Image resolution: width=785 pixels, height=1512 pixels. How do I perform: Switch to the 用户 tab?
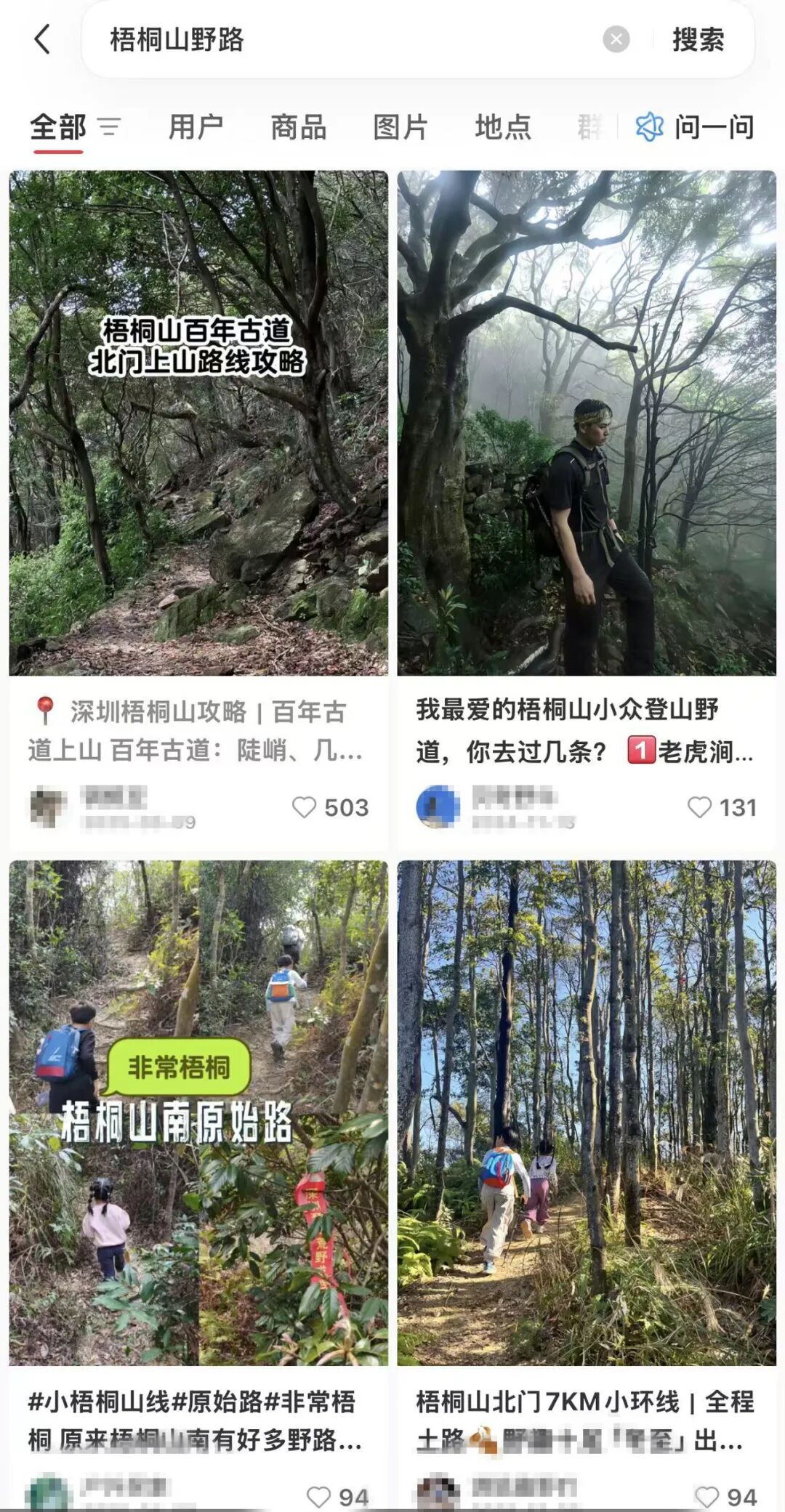[x=196, y=127]
